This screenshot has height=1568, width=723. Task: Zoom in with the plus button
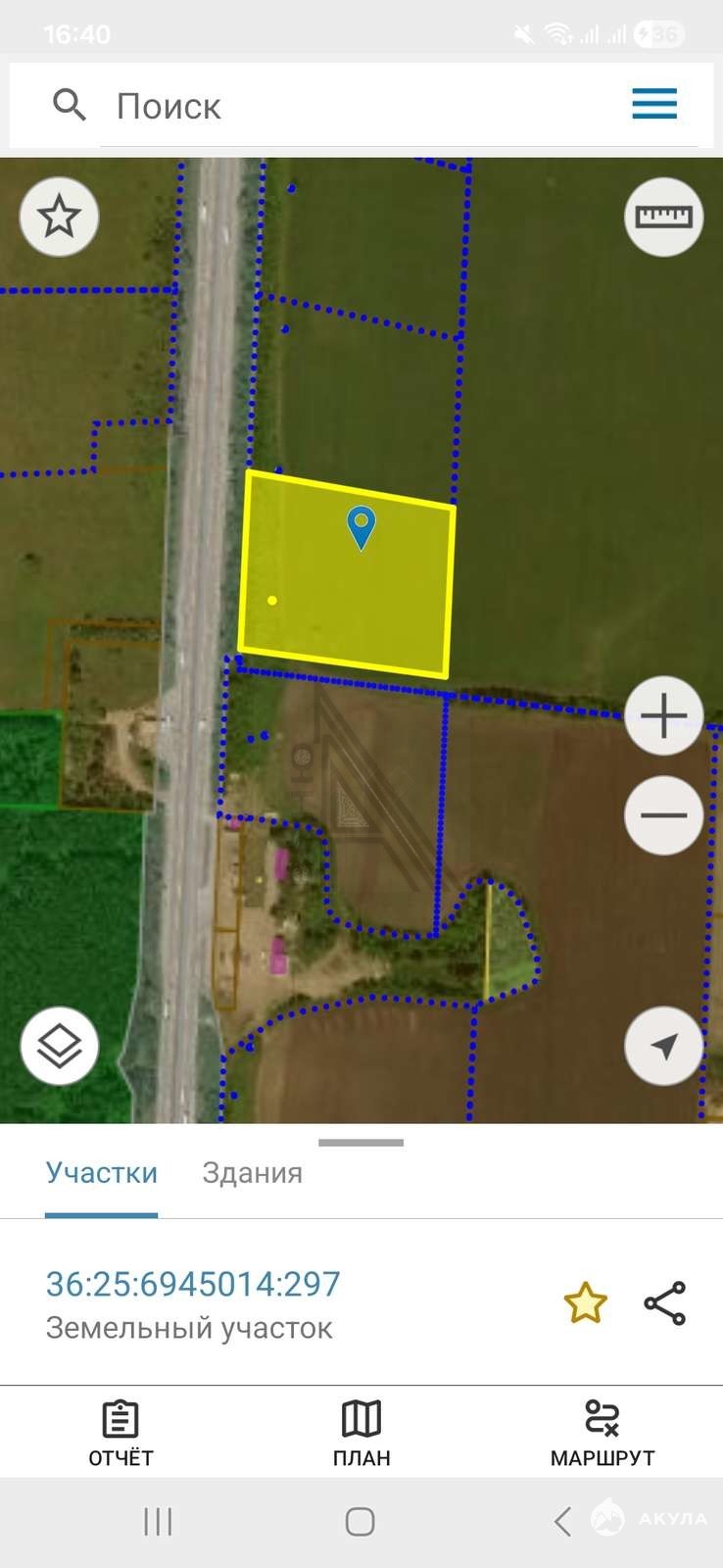(663, 716)
